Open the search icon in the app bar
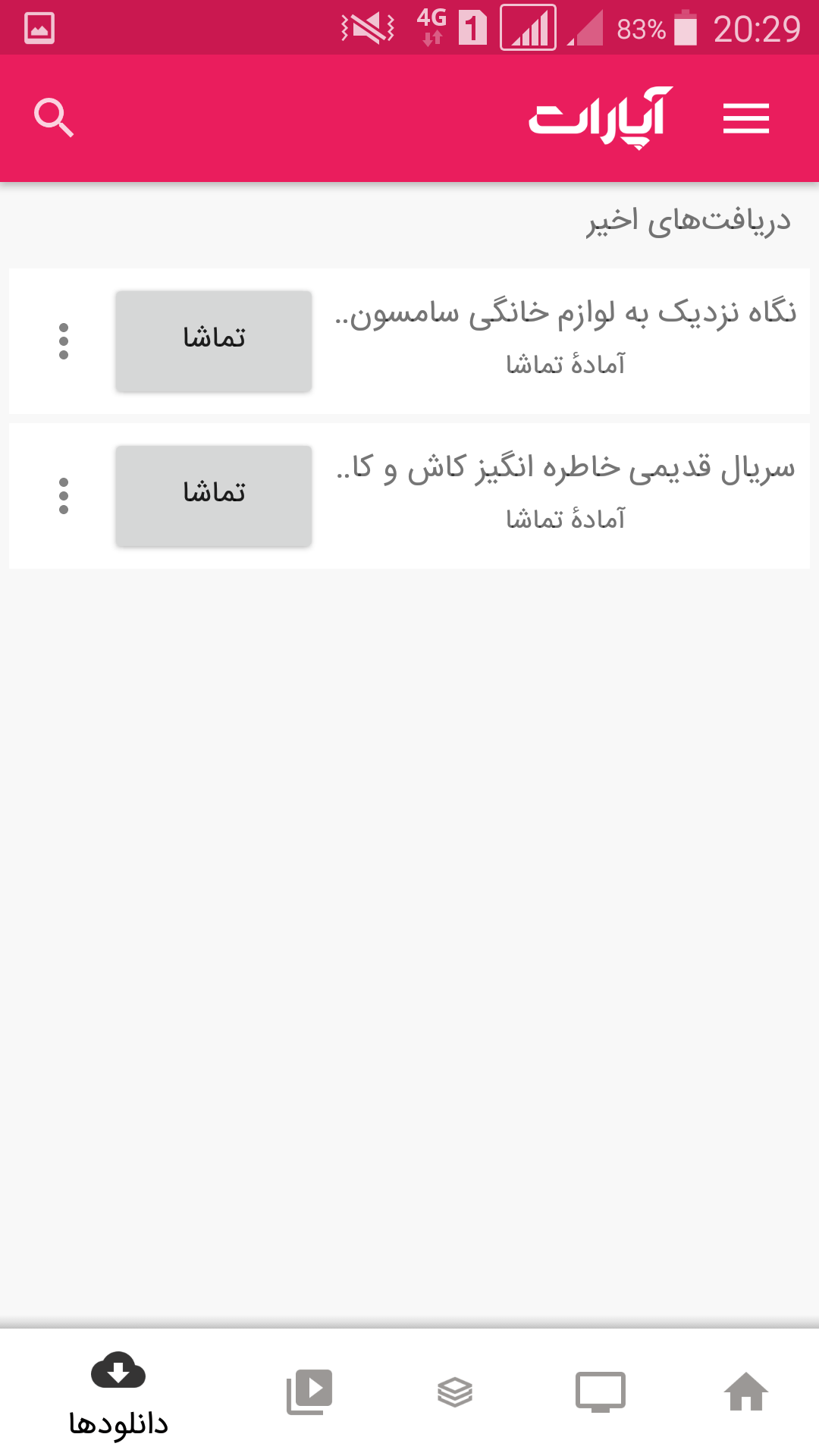This screenshot has height=1456, width=819. tap(54, 118)
